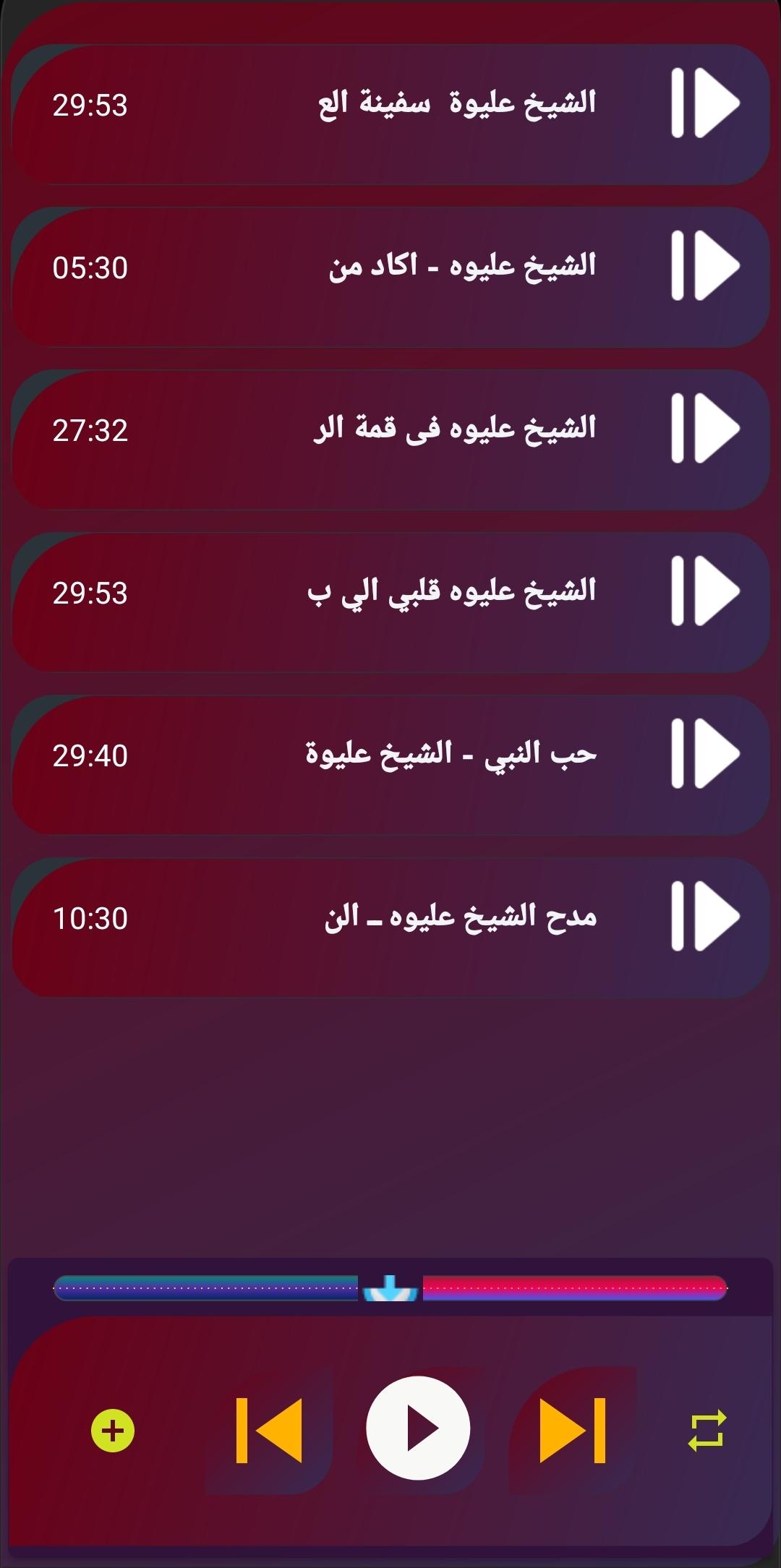
Task: Start playback with the white play button
Action: coord(418,1428)
